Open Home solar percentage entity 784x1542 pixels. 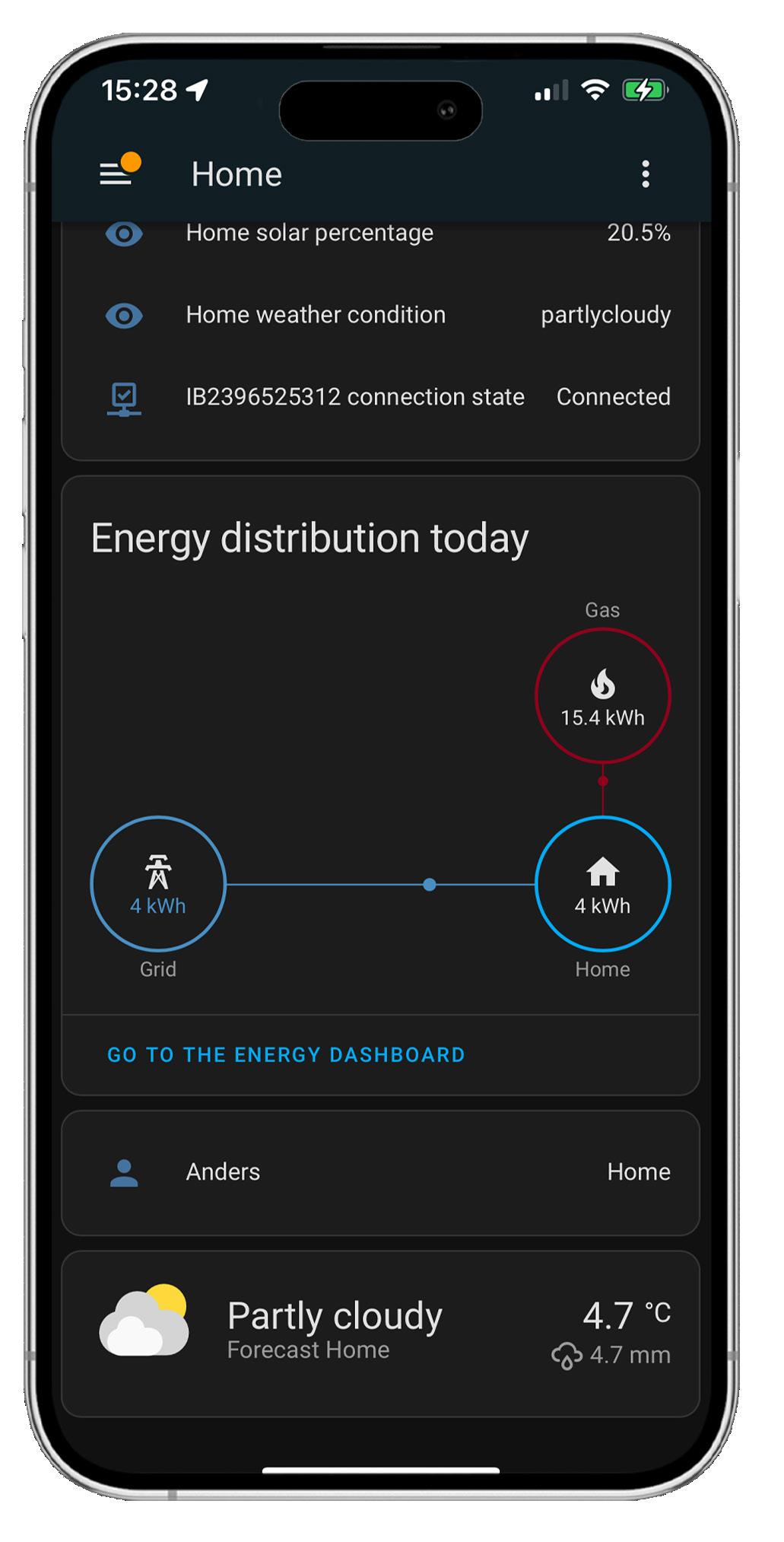[x=381, y=233]
